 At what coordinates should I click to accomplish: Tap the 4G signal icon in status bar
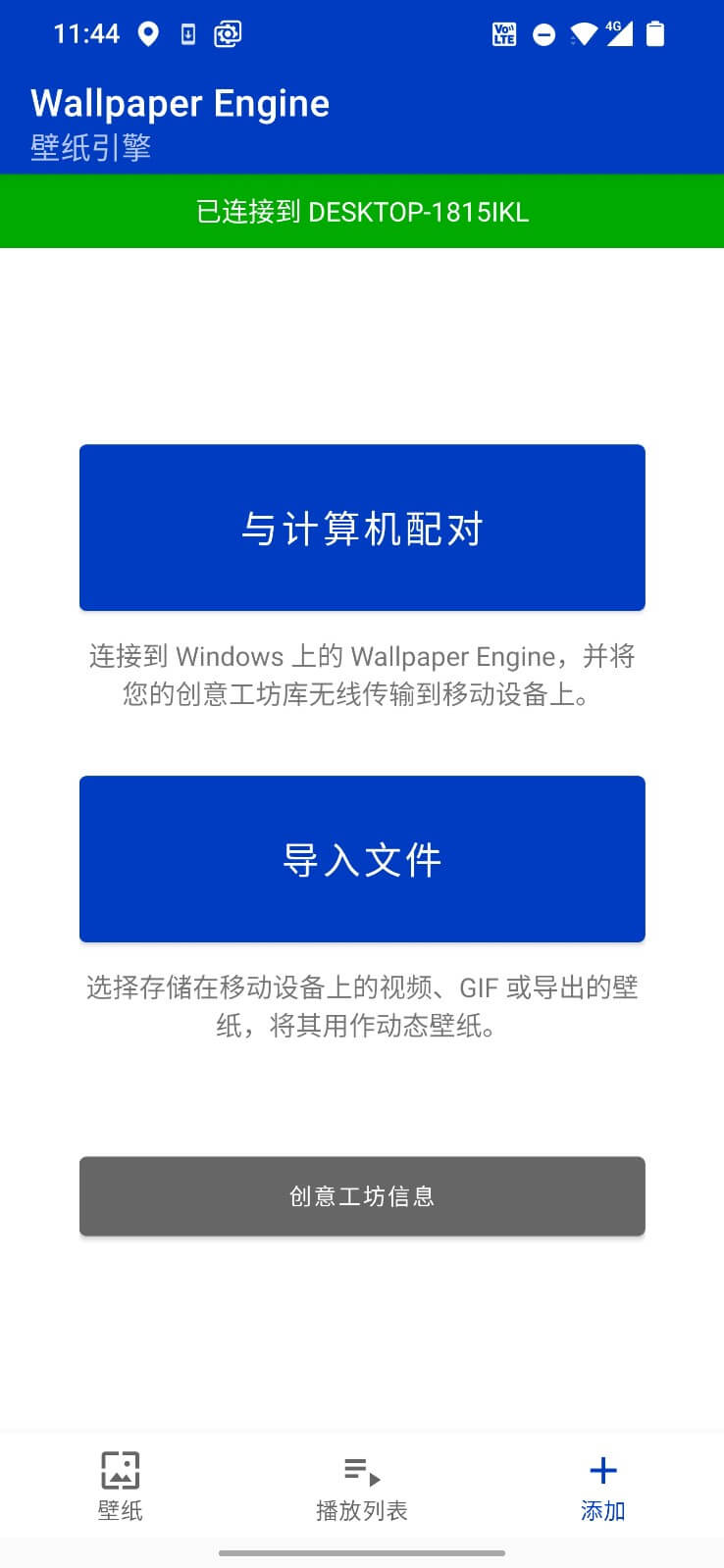(620, 33)
